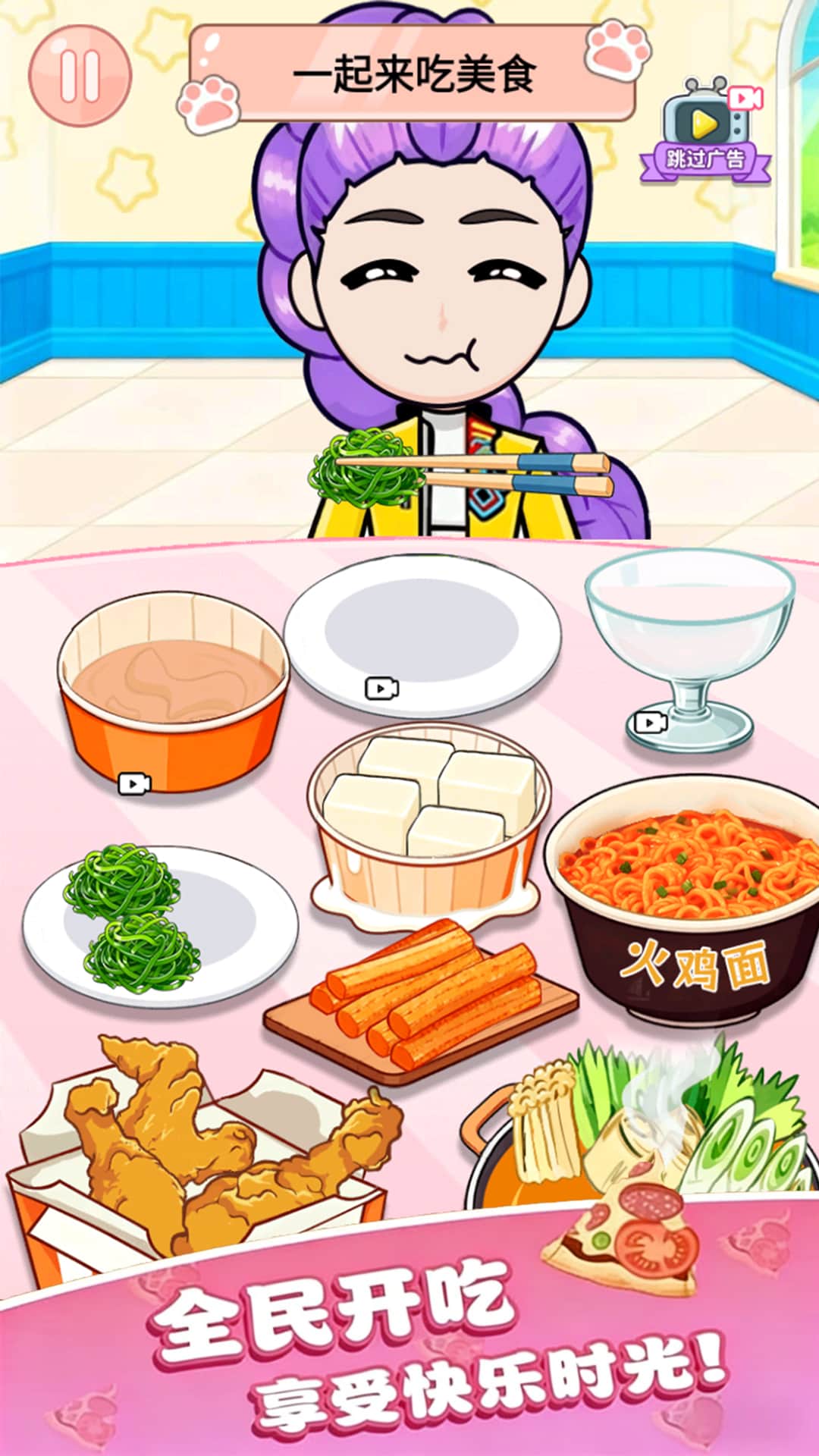Image resolution: width=819 pixels, height=1456 pixels.
Task: Unlock the empty white plate via video
Action: click(x=381, y=688)
